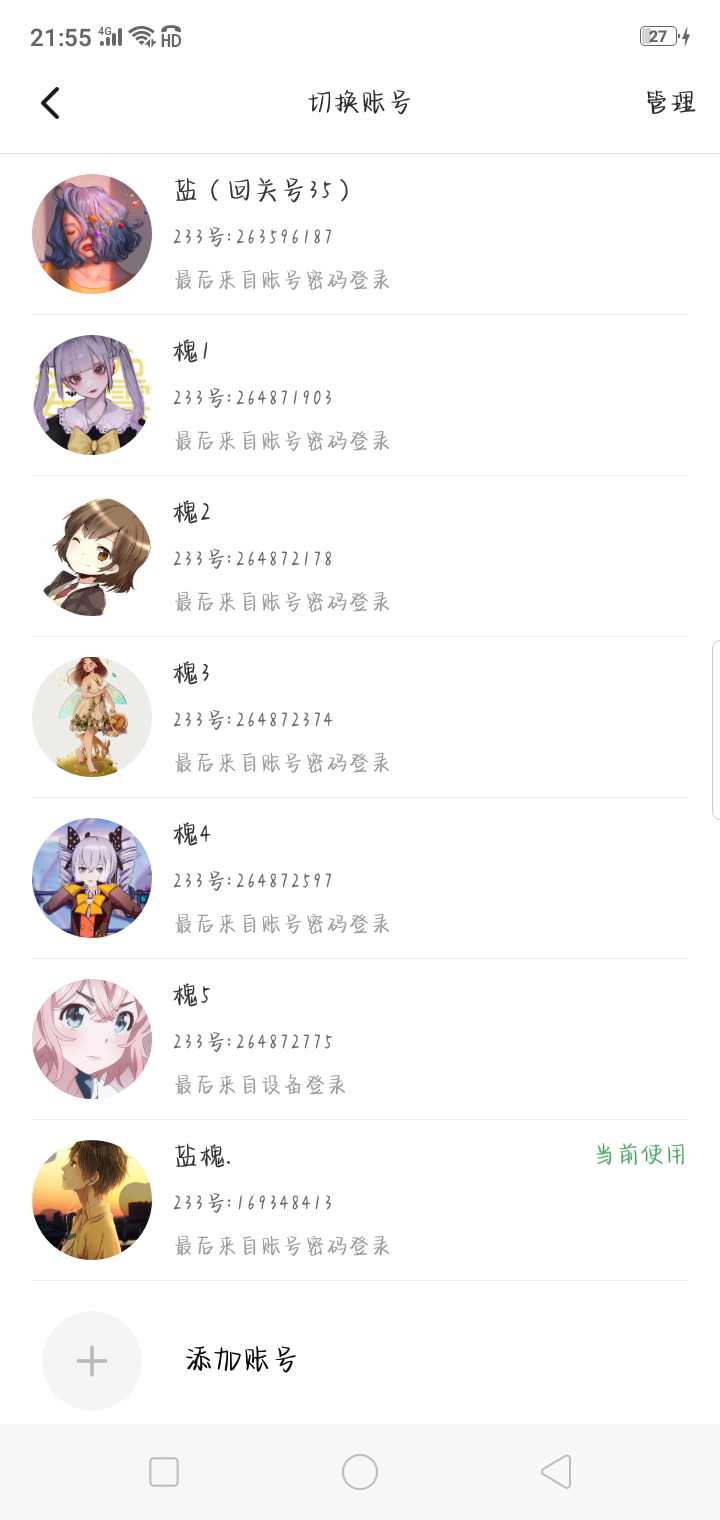Go back using the top-left arrow
720x1520 pixels.
click(50, 102)
